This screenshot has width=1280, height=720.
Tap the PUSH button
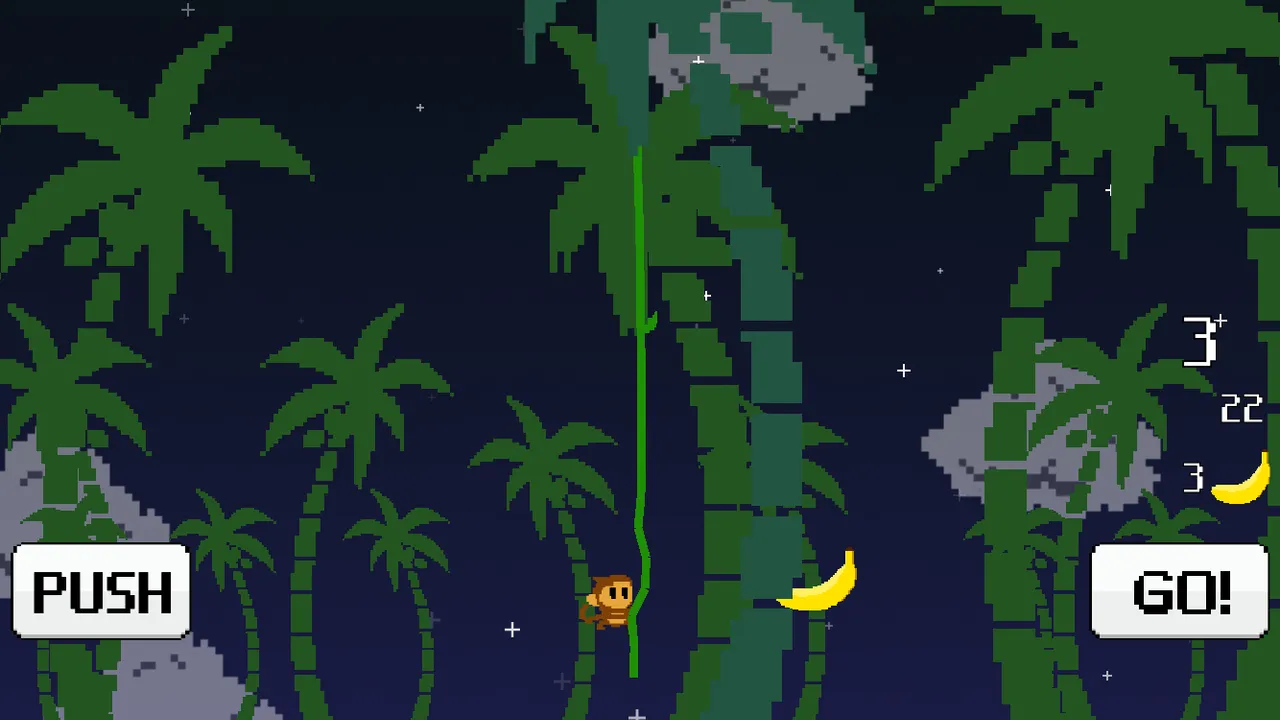pyautogui.click(x=101, y=591)
